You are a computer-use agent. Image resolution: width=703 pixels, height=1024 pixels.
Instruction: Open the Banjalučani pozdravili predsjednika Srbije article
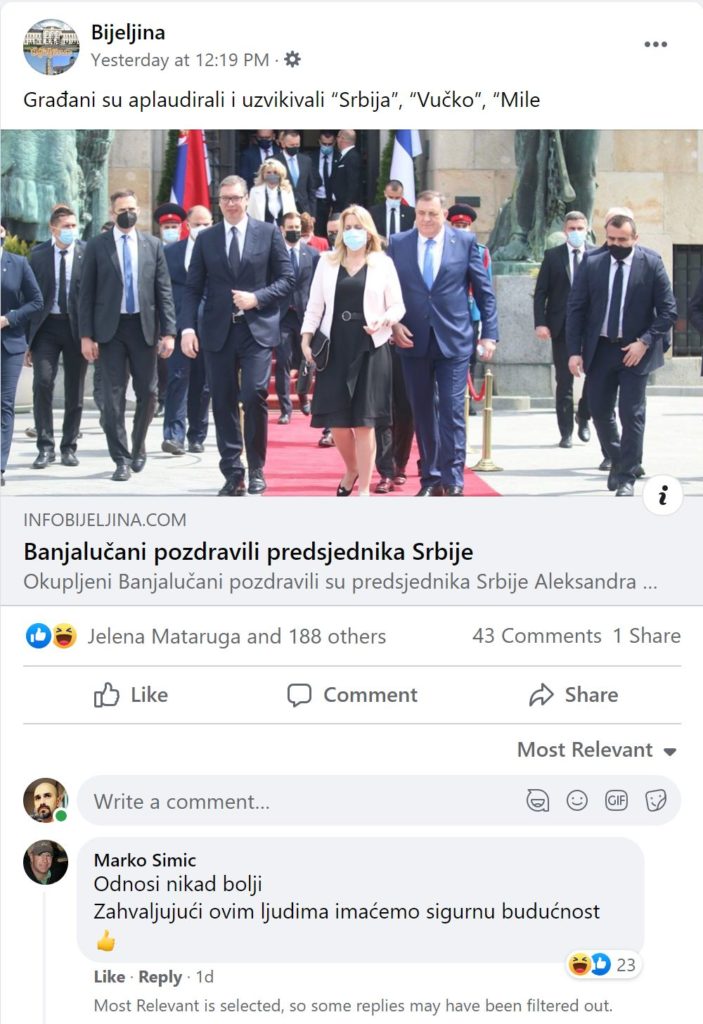tap(248, 552)
